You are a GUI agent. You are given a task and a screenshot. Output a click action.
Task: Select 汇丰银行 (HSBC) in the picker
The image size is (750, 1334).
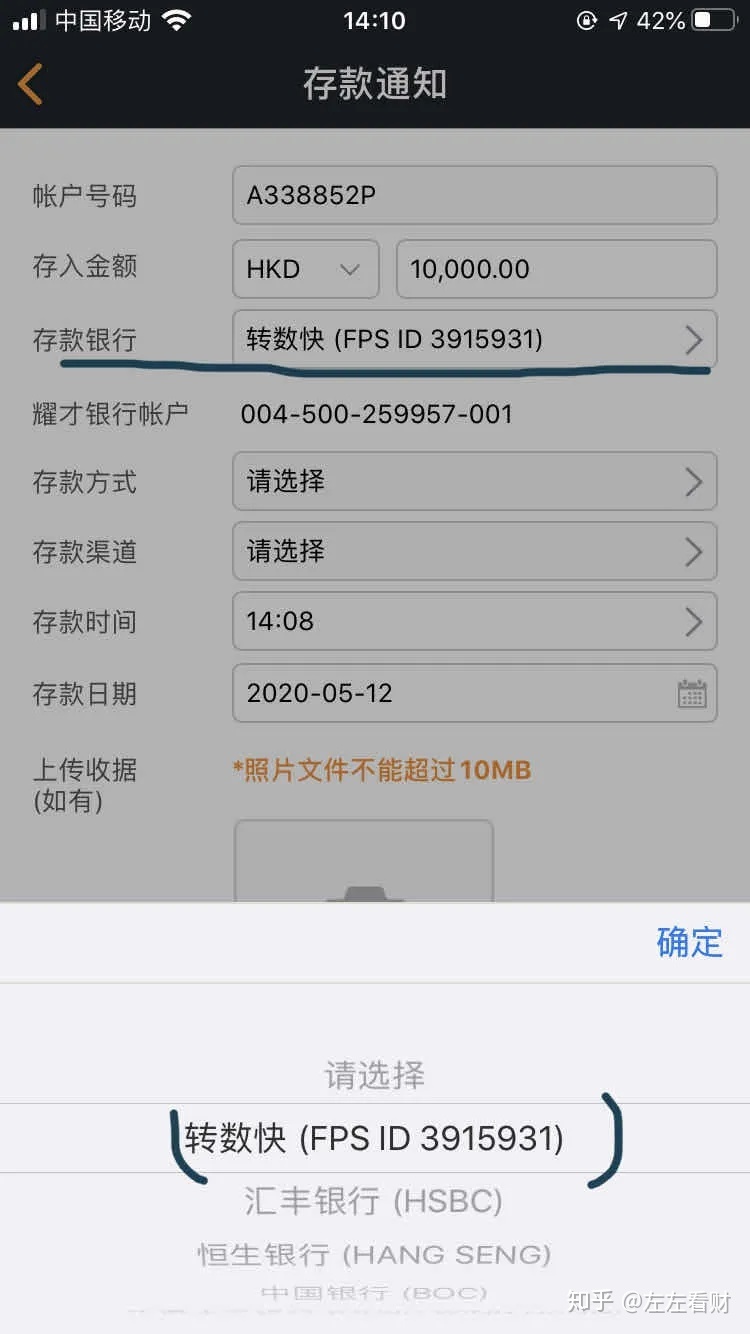[373, 1203]
